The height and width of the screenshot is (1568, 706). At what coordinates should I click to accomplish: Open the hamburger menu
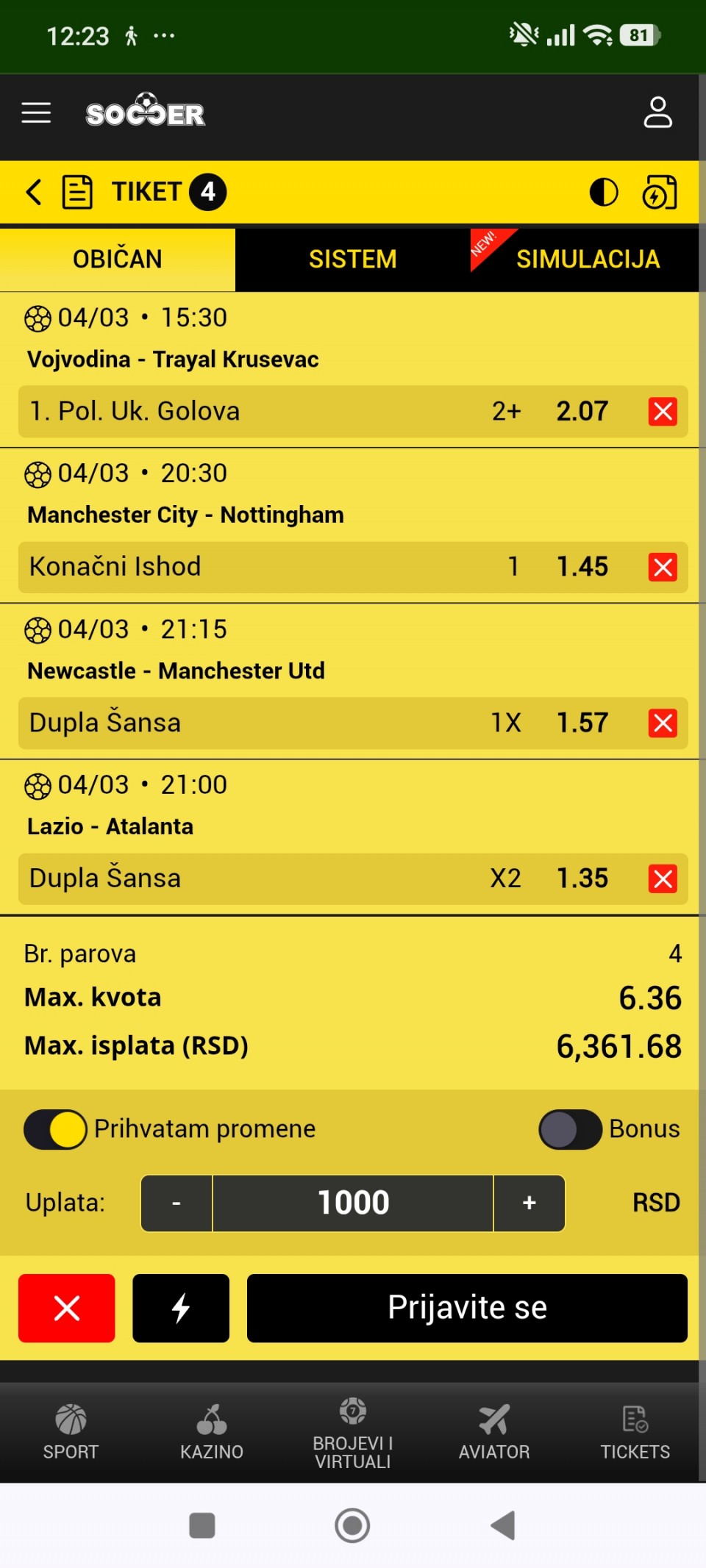(36, 113)
